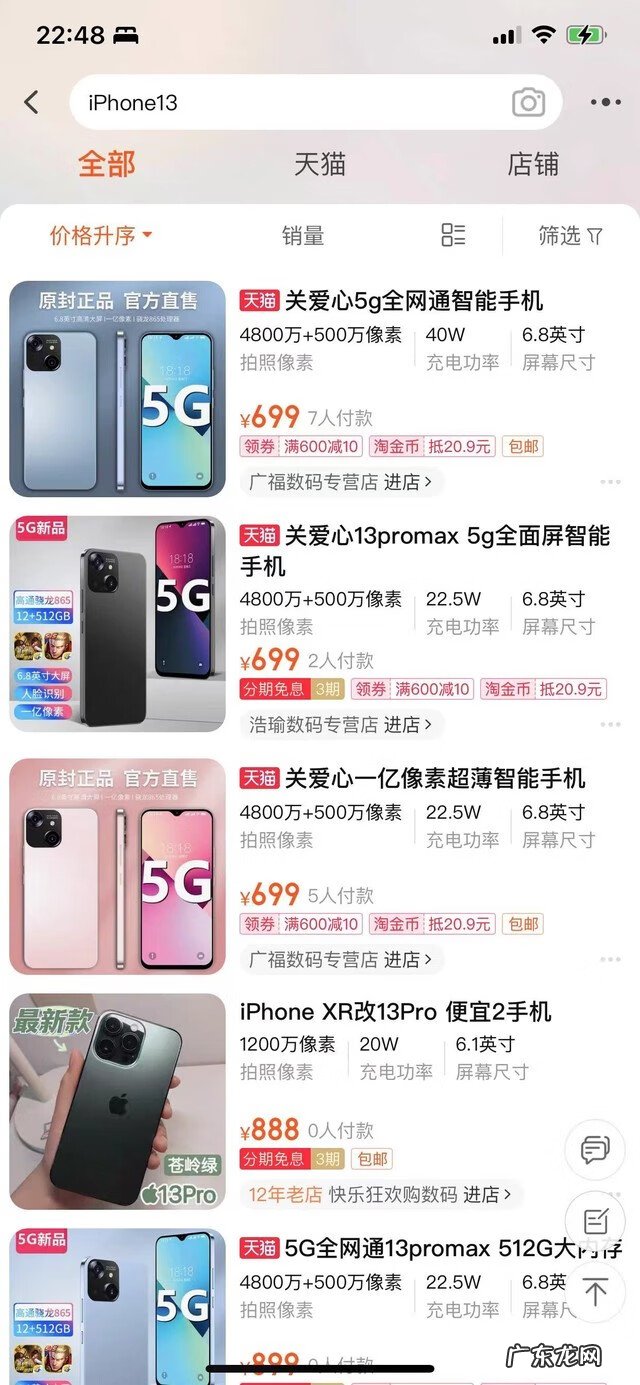The width and height of the screenshot is (640, 1385).
Task: Go back using the back arrow
Action: [32, 102]
